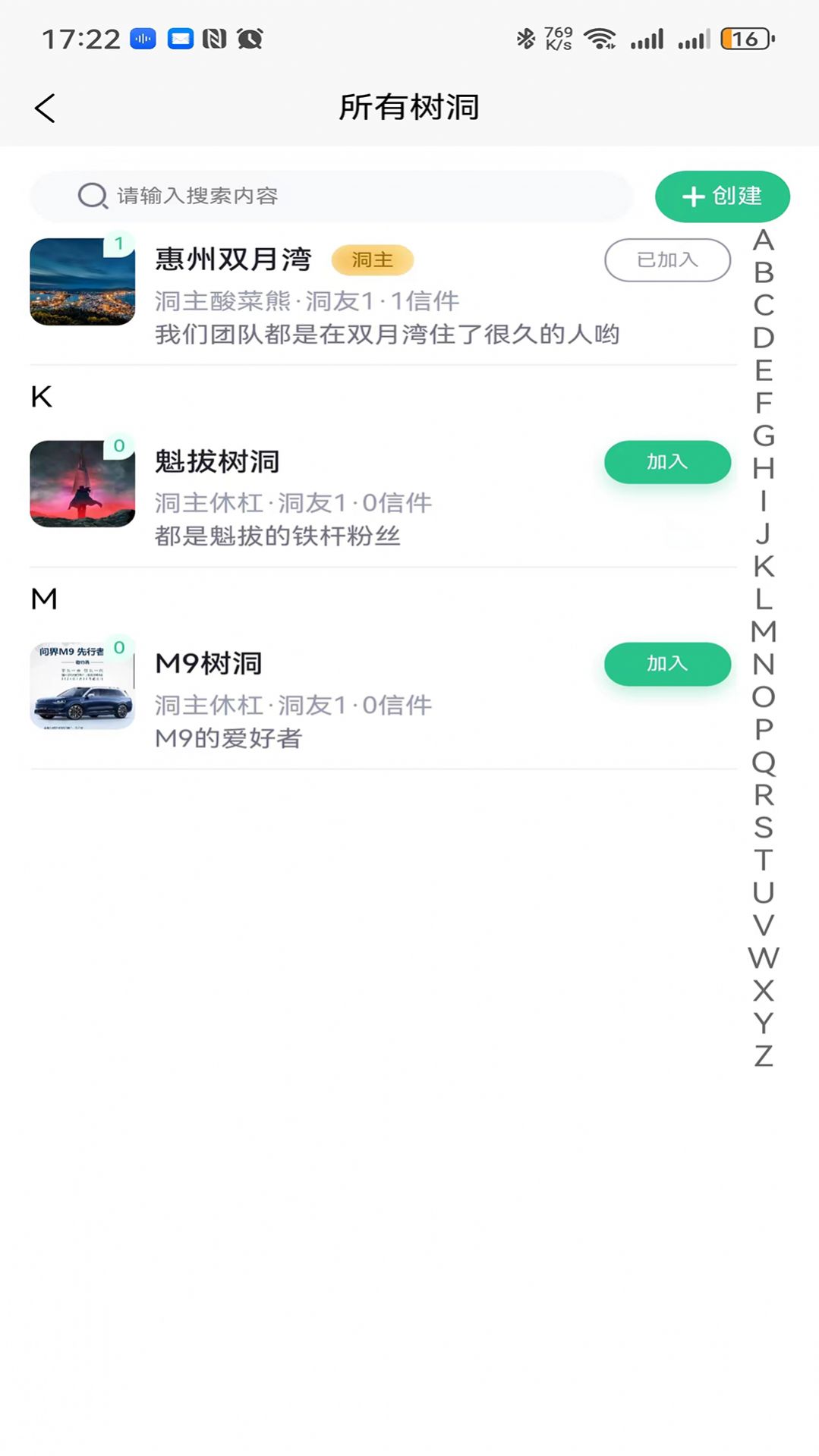Tap the alarm clock icon in status bar
The width and height of the screenshot is (819, 1456).
click(x=250, y=37)
